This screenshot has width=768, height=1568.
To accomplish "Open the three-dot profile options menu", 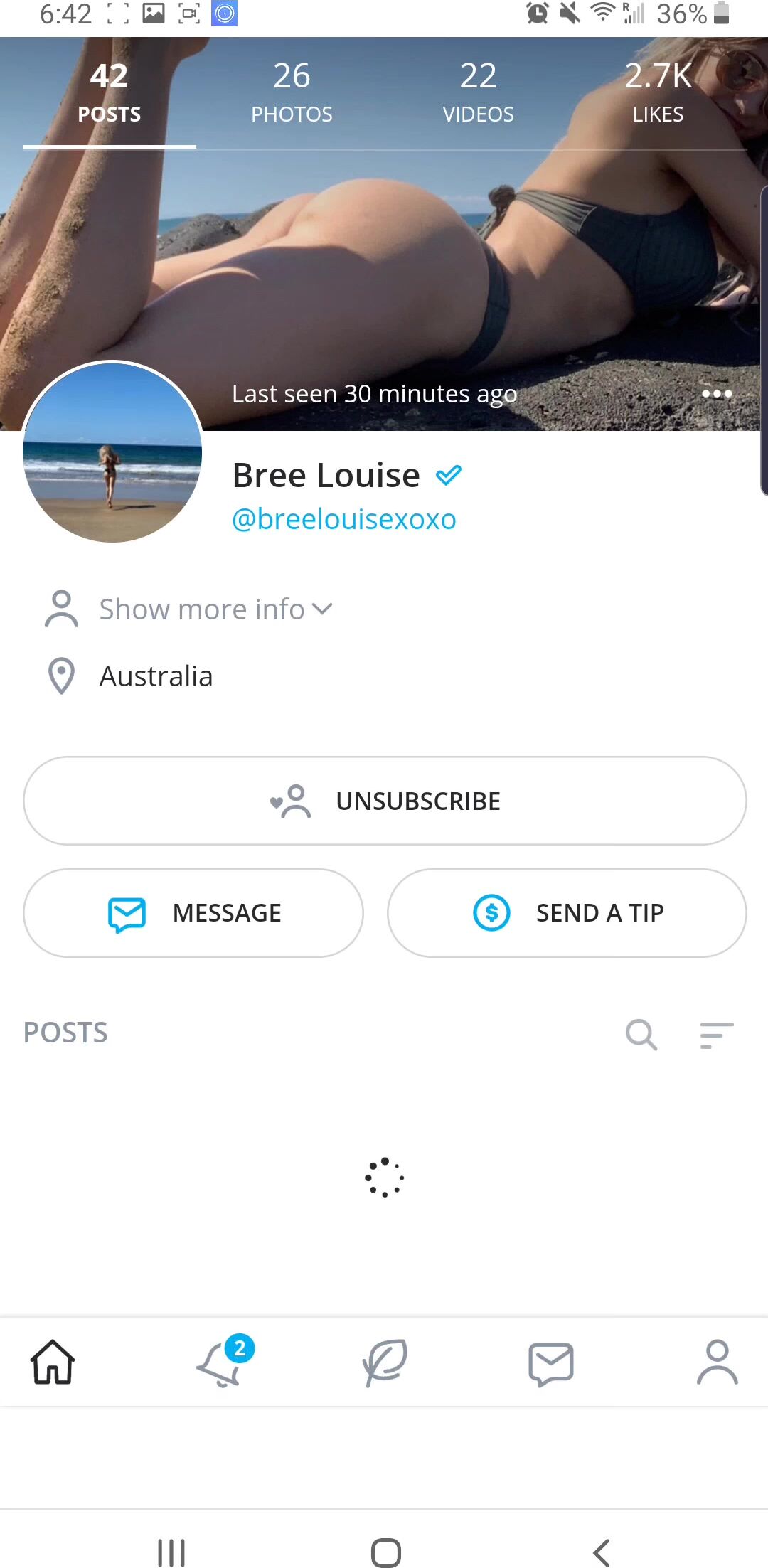I will pyautogui.click(x=716, y=394).
